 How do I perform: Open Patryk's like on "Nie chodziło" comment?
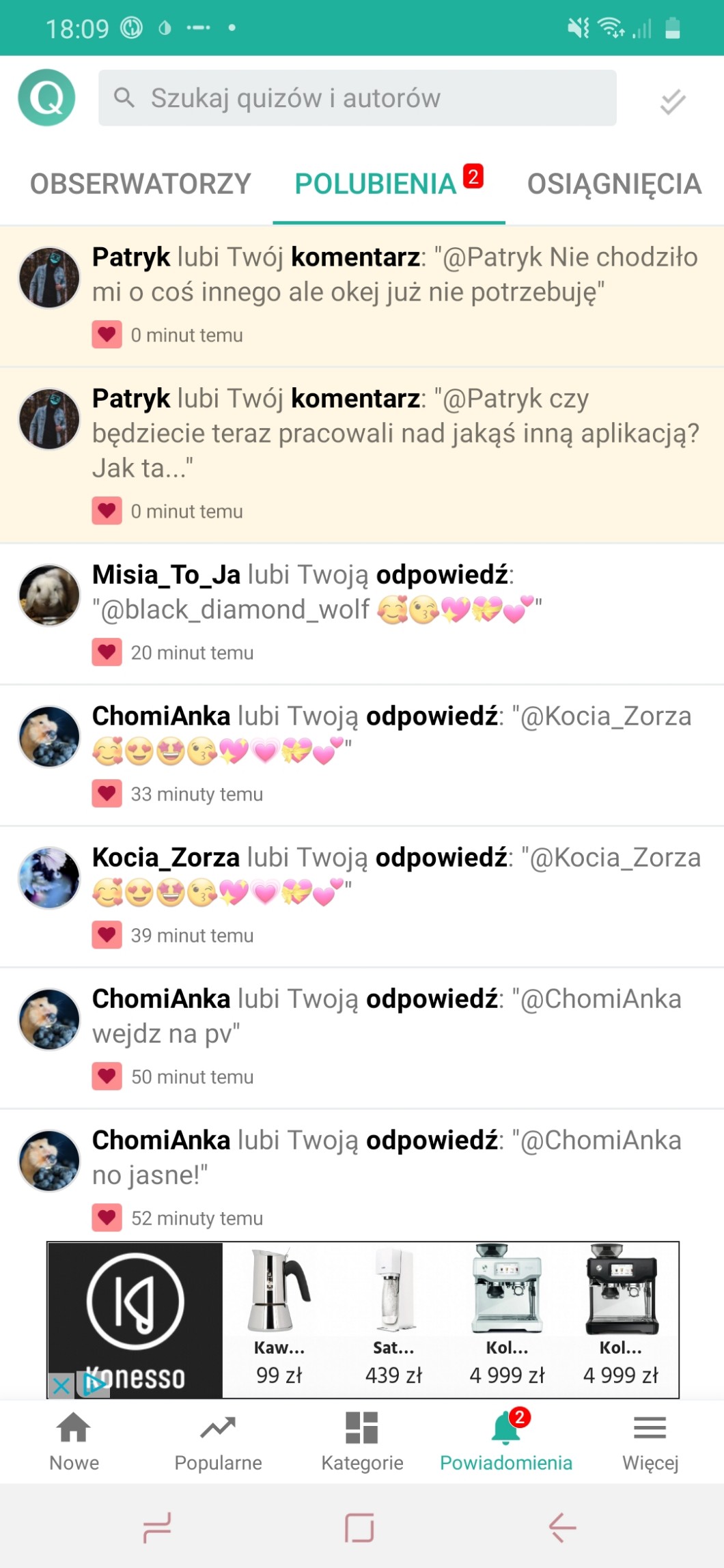tap(395, 275)
